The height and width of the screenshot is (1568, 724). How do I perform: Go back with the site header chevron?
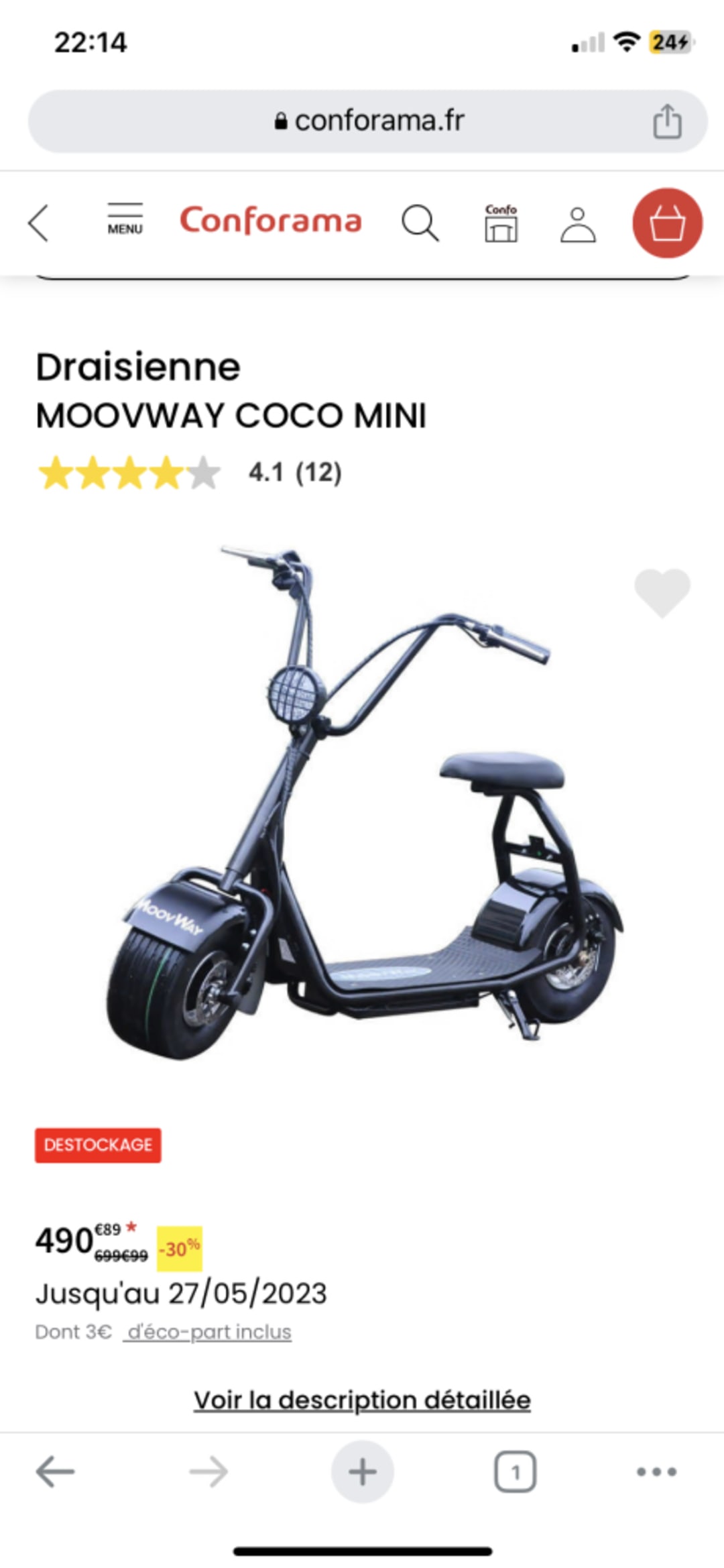point(39,223)
